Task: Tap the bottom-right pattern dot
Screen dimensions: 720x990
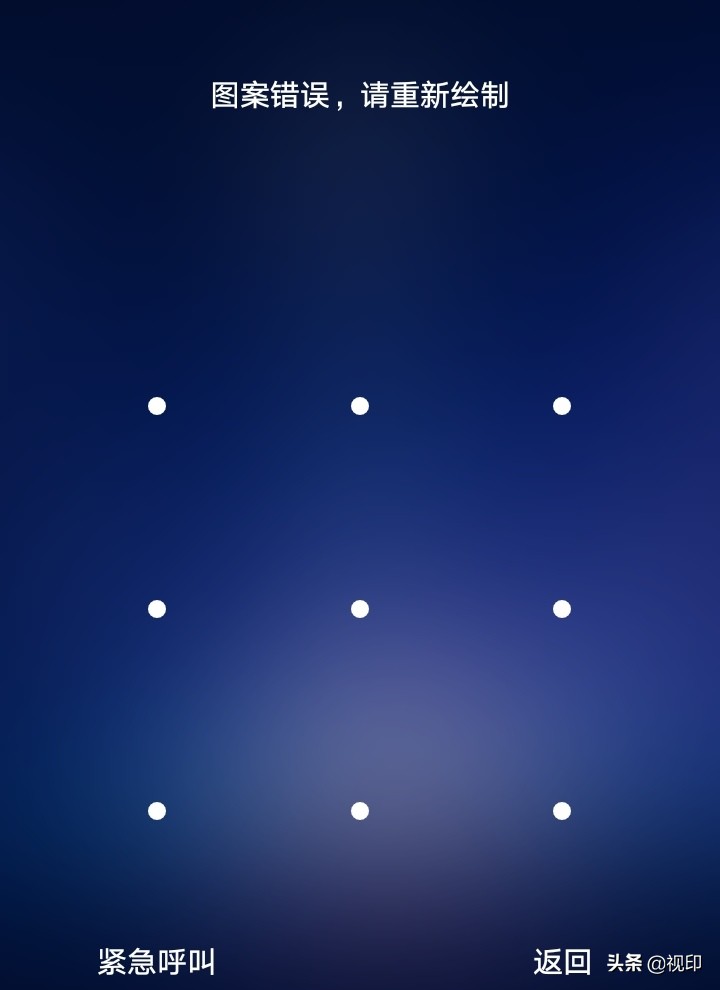Action: point(562,811)
